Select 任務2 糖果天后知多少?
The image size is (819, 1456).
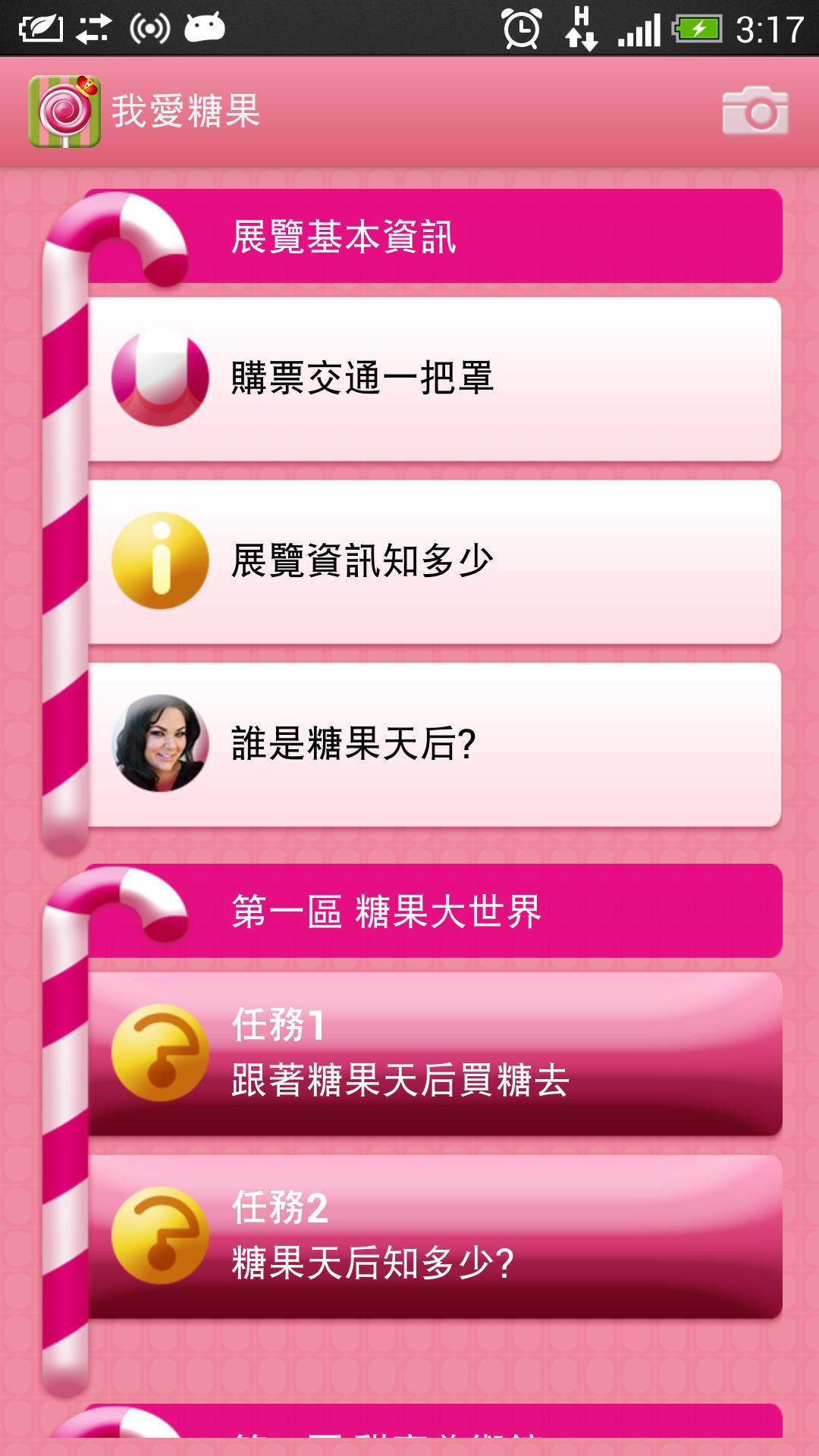click(x=434, y=1236)
